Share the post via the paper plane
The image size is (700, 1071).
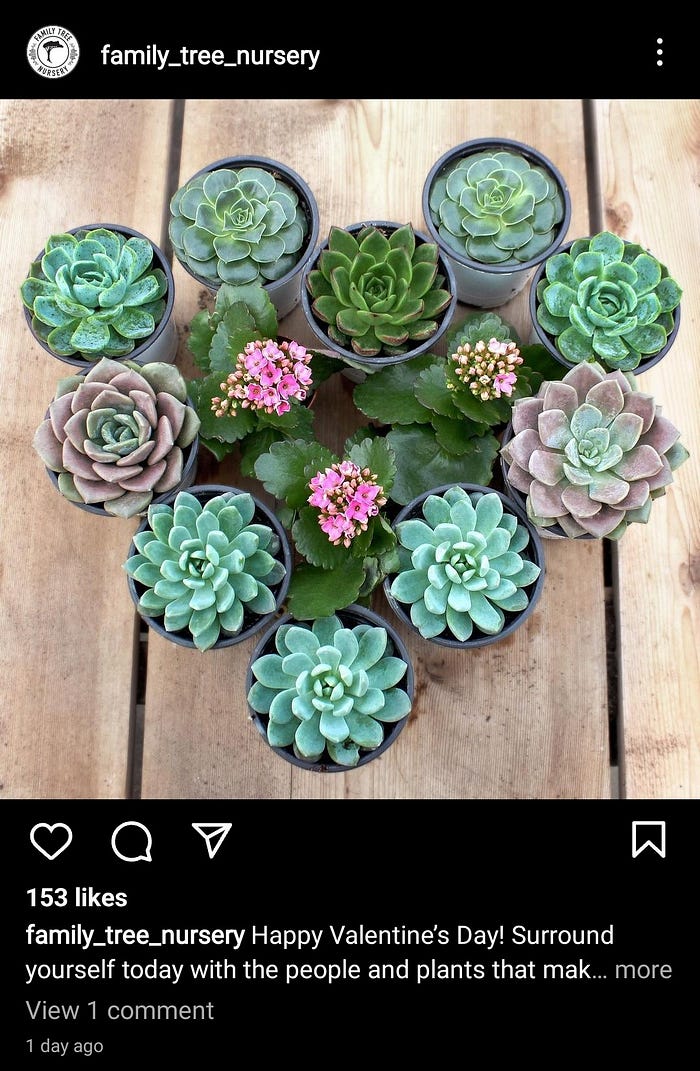pos(212,840)
